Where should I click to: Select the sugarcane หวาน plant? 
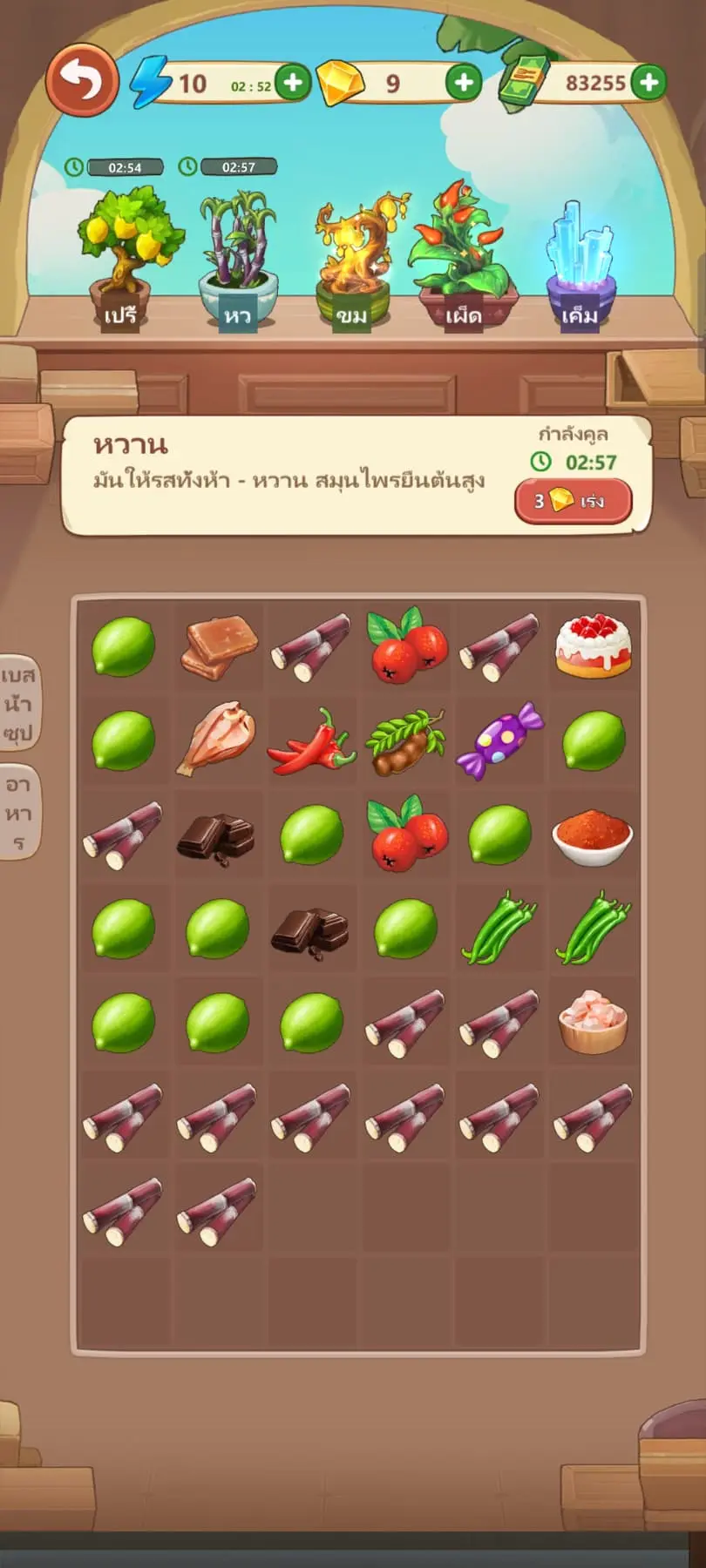(237, 257)
